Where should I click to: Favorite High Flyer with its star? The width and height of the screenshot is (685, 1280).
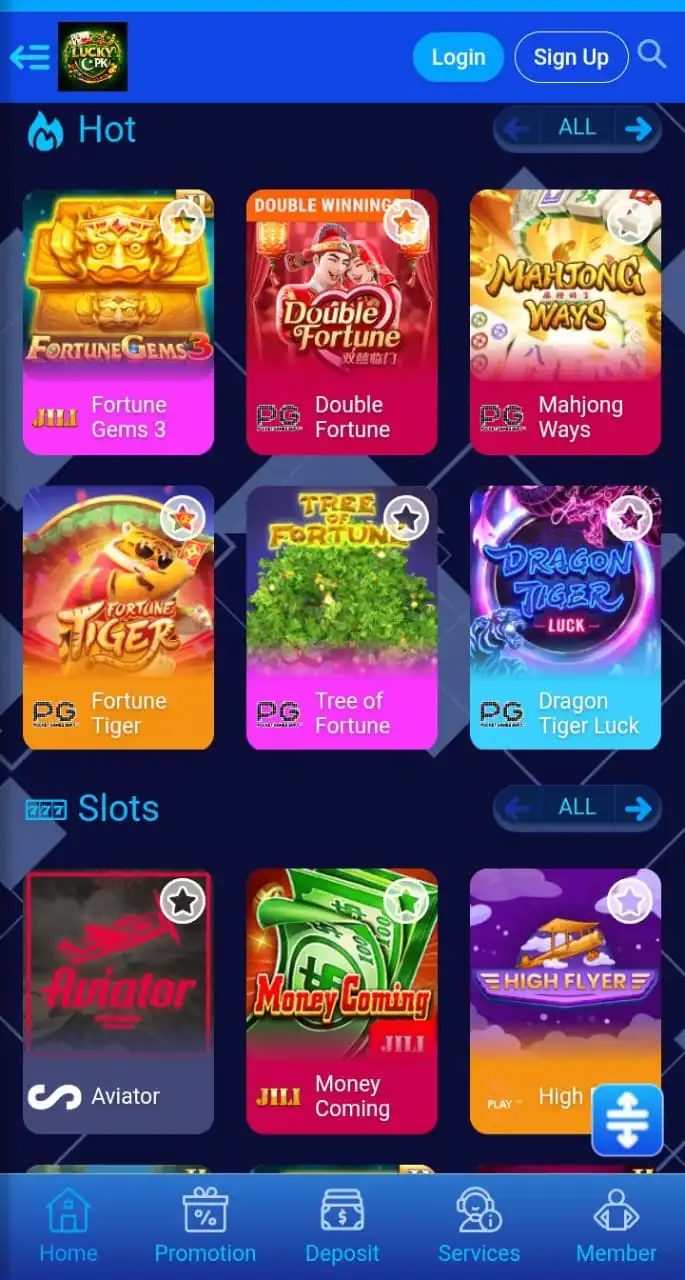click(629, 902)
